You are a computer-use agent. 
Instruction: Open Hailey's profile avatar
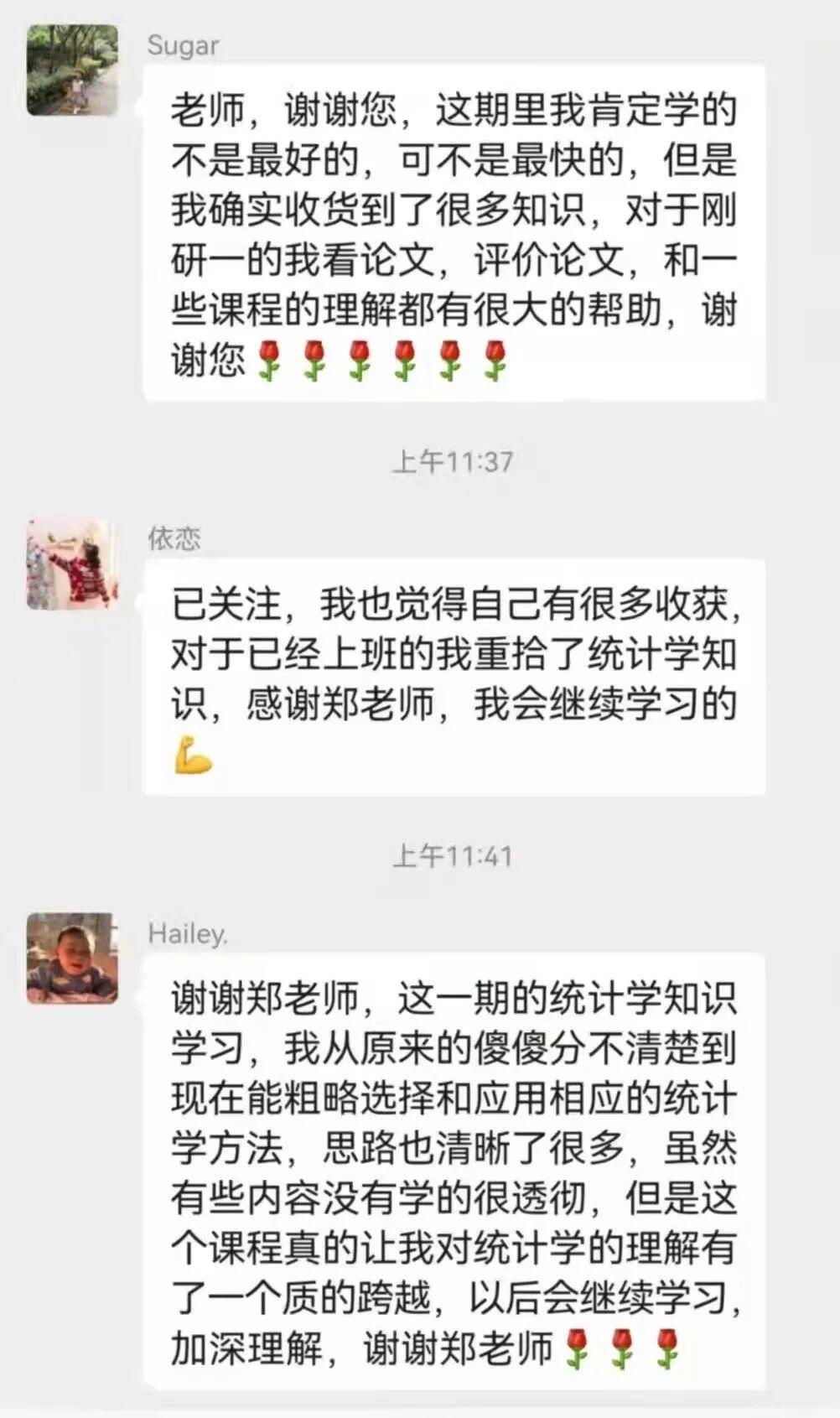pos(72,958)
